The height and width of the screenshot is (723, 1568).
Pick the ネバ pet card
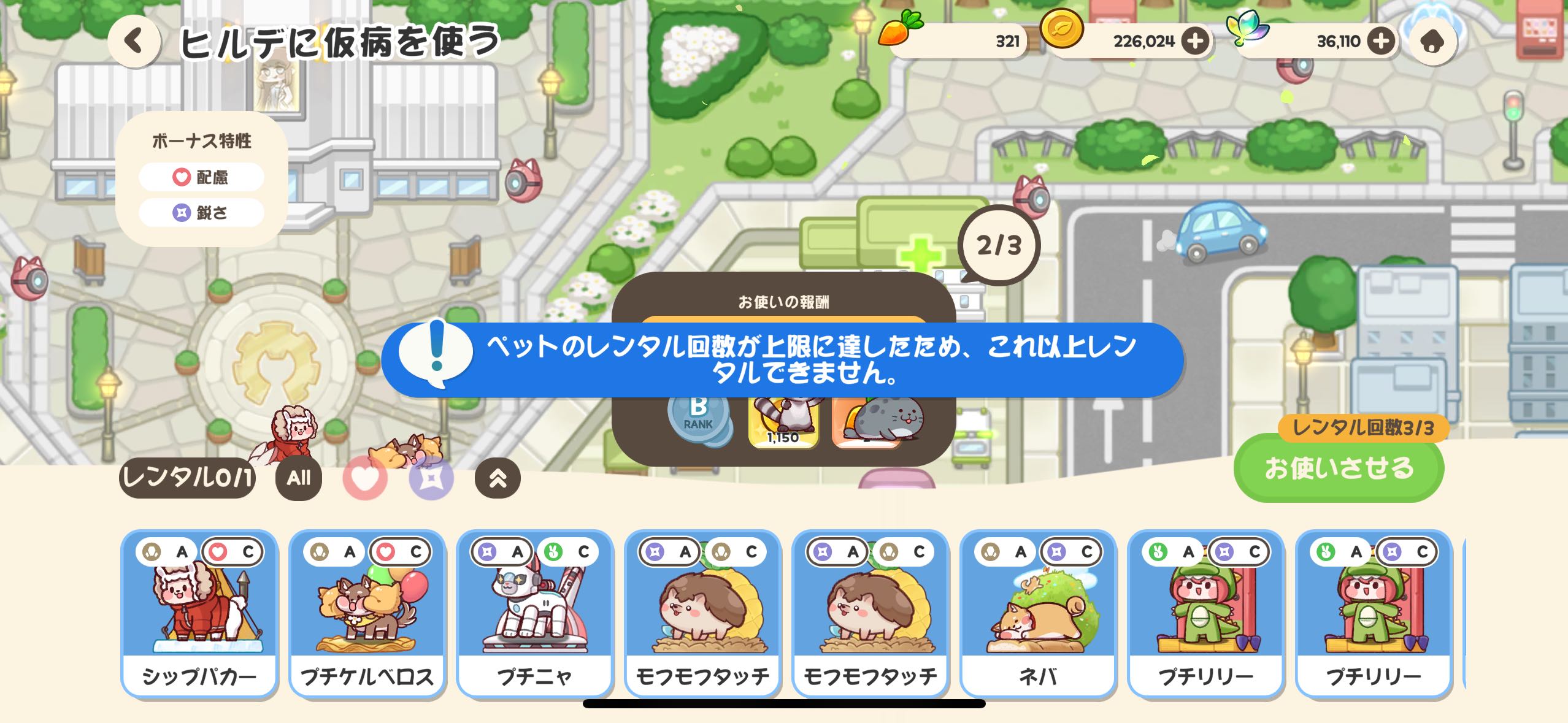point(1037,613)
